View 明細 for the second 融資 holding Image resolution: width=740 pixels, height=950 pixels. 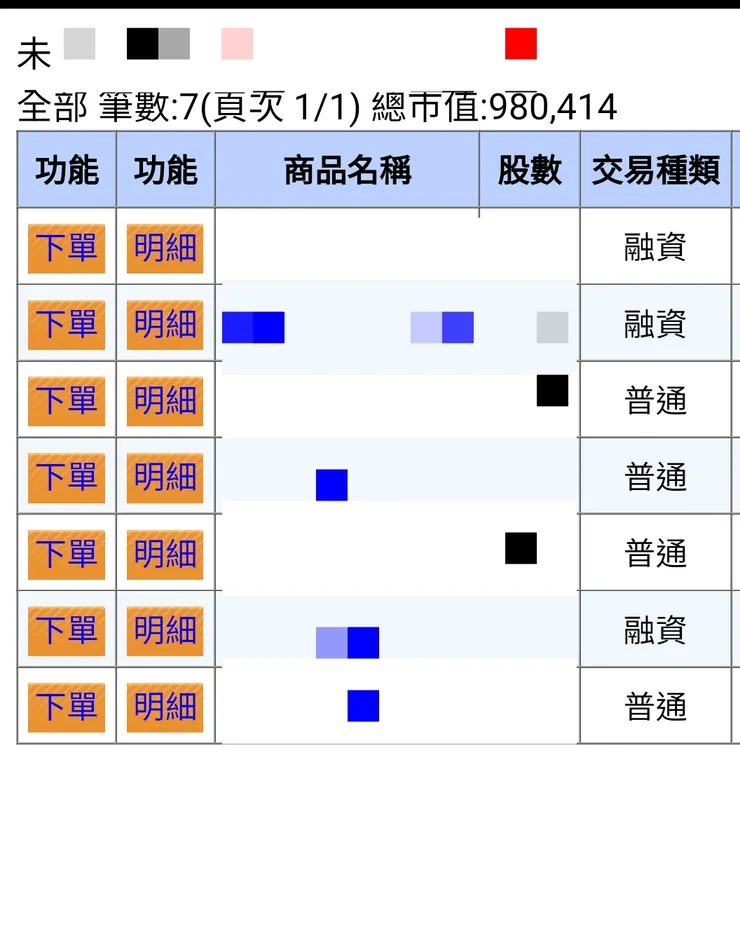164,325
